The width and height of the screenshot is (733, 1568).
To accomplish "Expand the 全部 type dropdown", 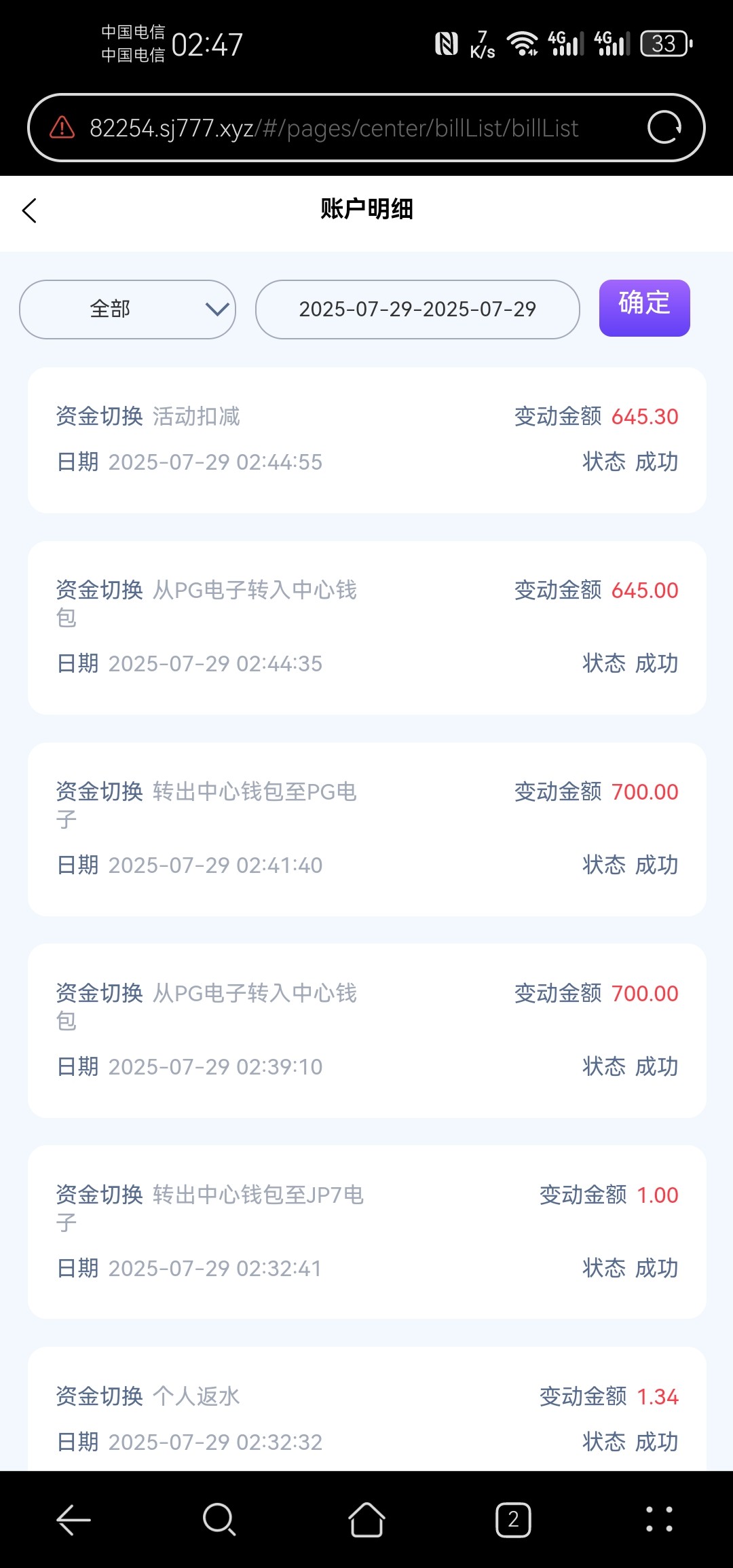I will click(x=128, y=310).
